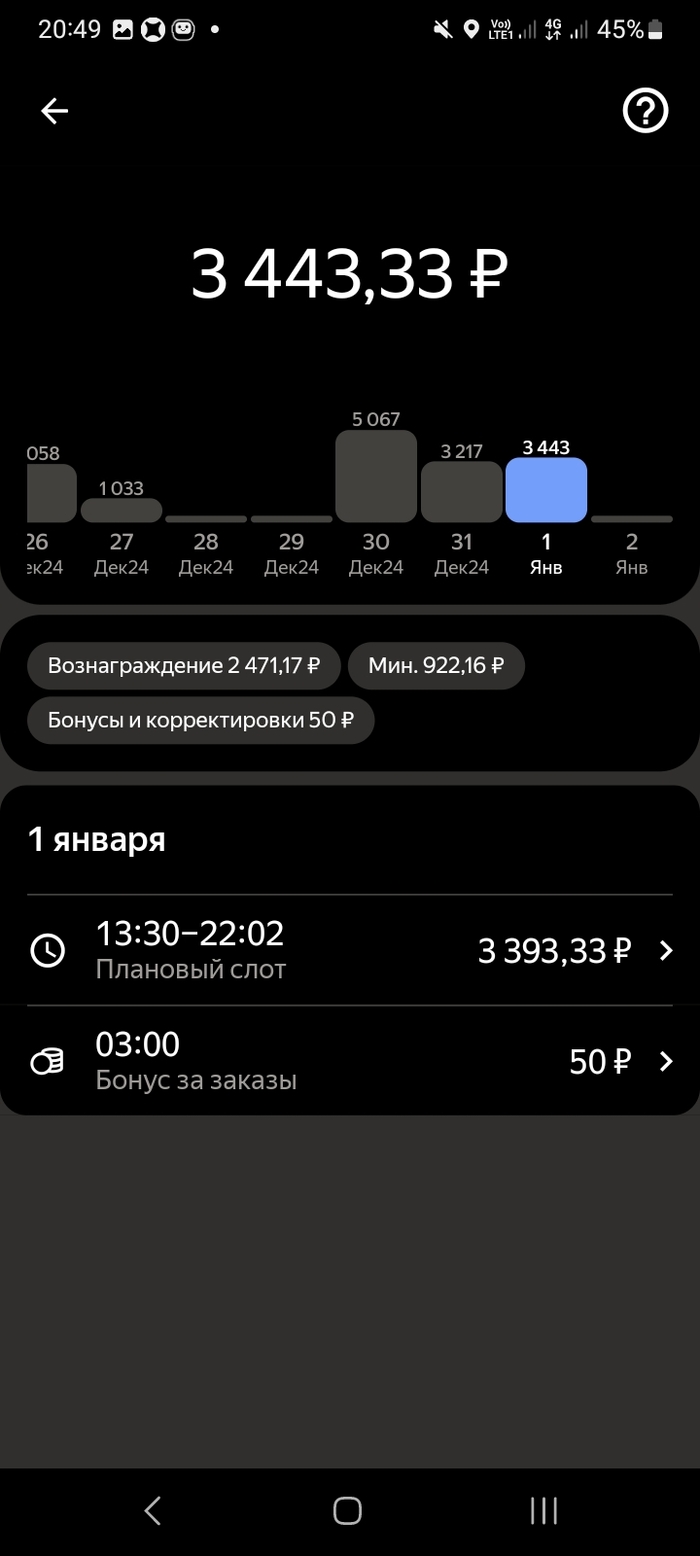Viewport: 700px width, 1556px height.
Task: Open the help question mark icon
Action: (645, 111)
